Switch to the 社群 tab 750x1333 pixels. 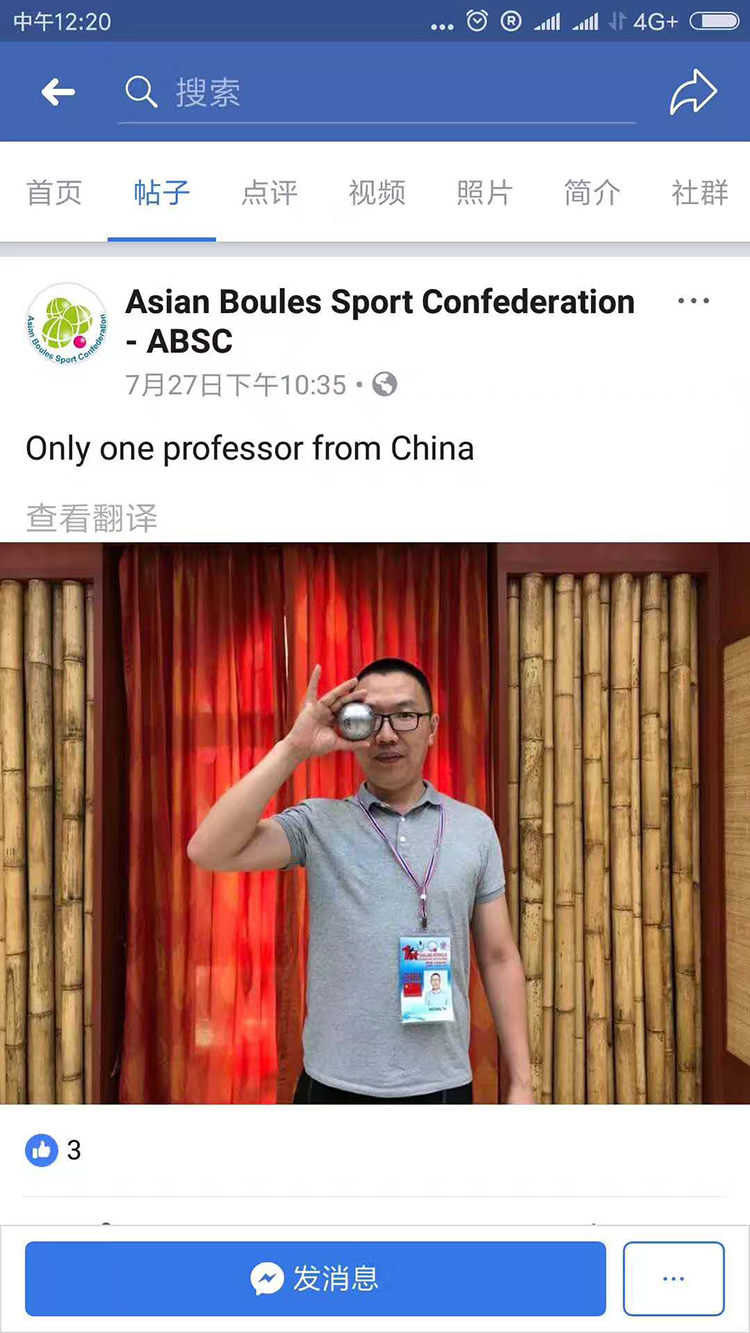pos(700,193)
